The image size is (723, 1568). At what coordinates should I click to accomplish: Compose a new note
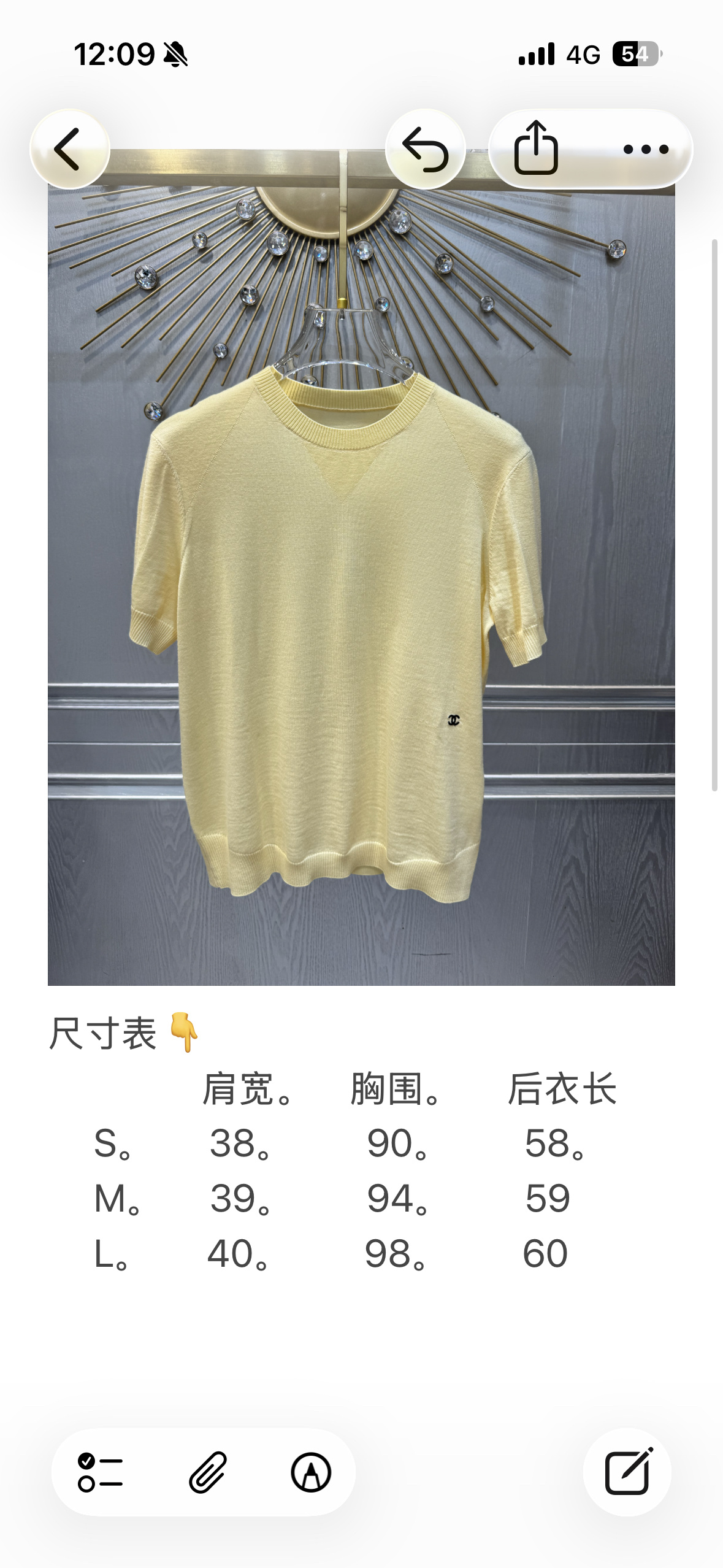(x=627, y=1472)
